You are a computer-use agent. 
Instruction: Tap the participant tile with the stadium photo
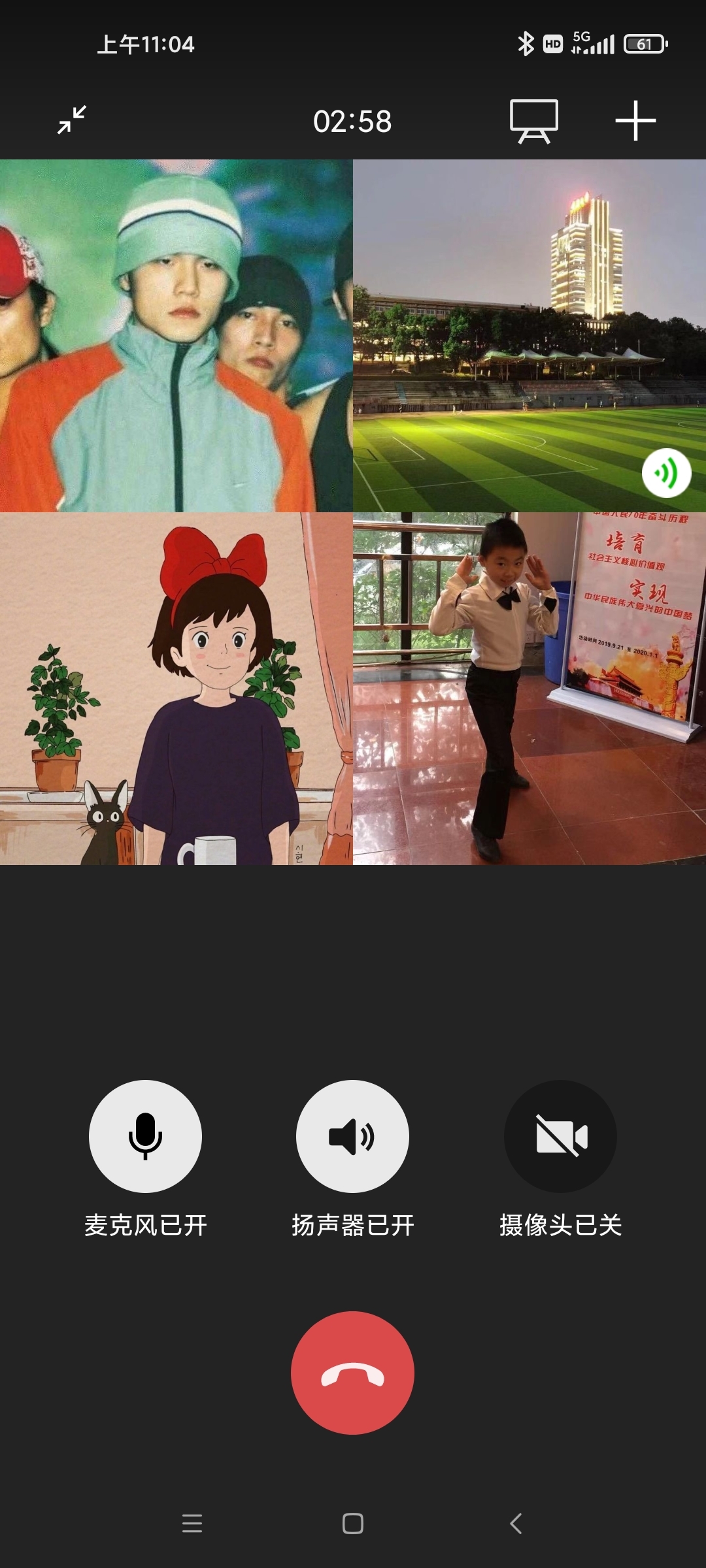(x=529, y=336)
